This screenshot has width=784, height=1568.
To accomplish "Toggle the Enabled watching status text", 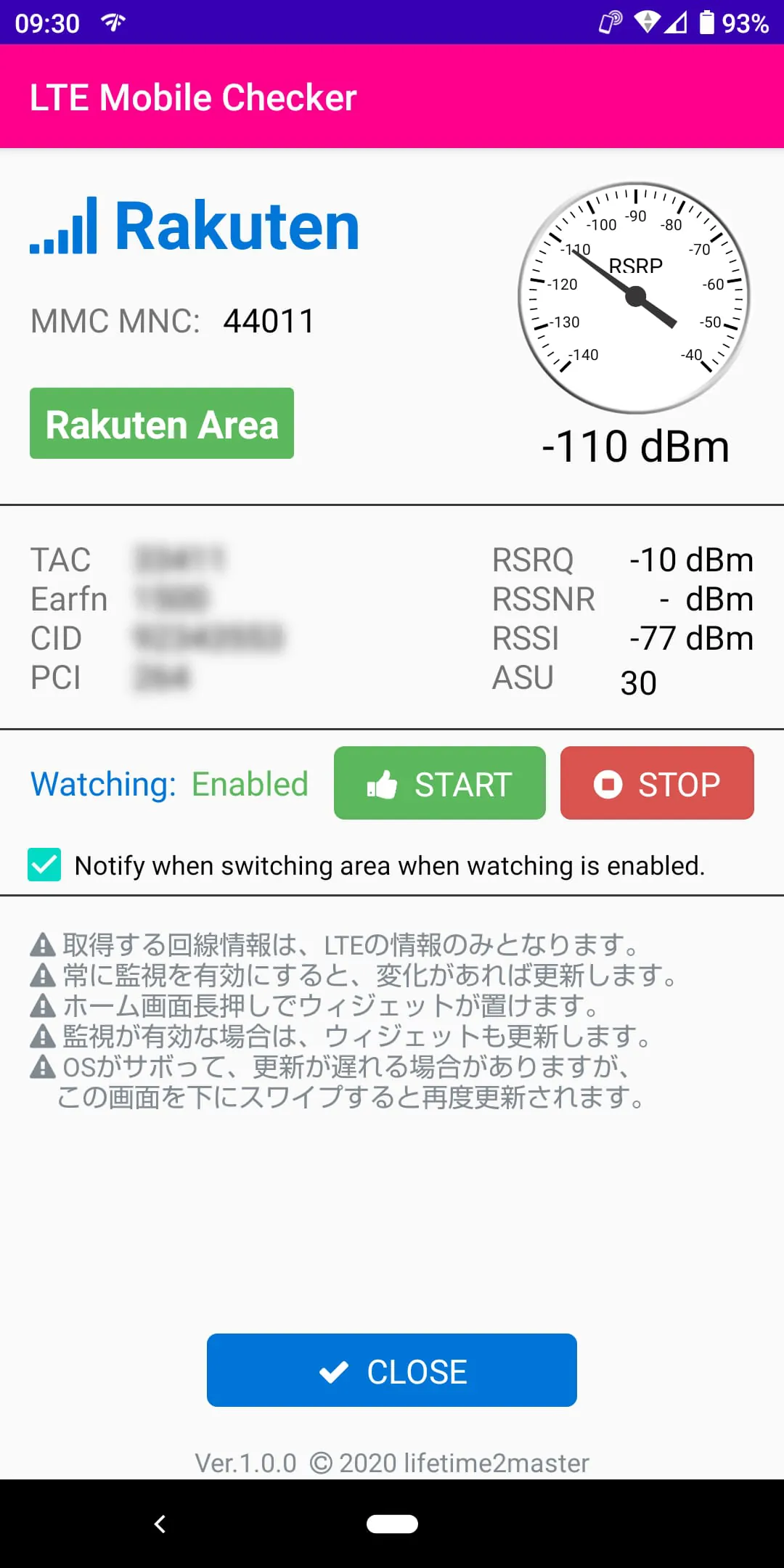I will (250, 784).
